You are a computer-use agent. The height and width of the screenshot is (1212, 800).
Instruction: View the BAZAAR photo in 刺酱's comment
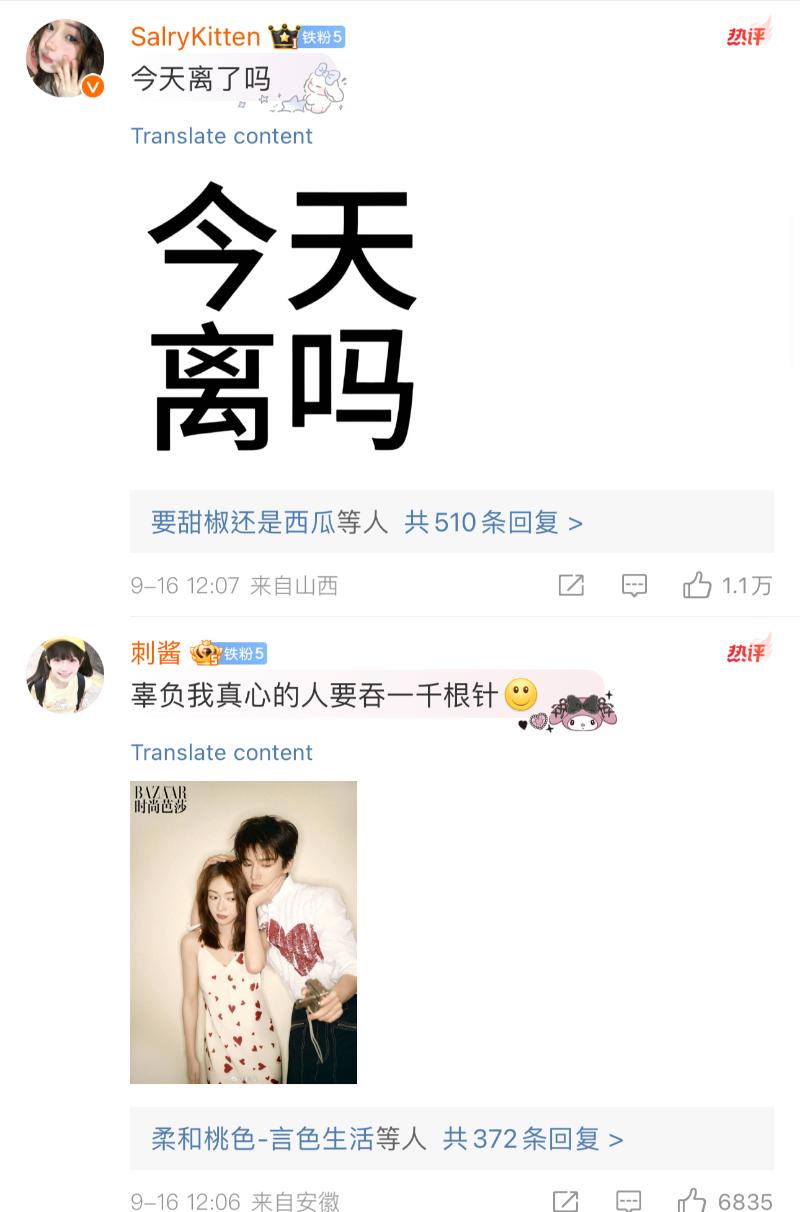click(x=243, y=932)
